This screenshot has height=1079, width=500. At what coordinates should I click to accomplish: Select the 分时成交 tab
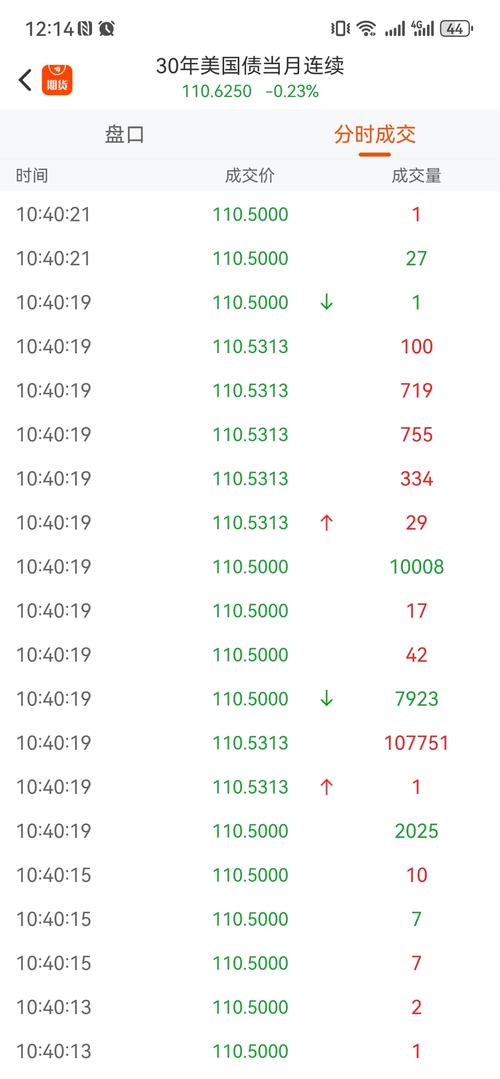click(375, 134)
